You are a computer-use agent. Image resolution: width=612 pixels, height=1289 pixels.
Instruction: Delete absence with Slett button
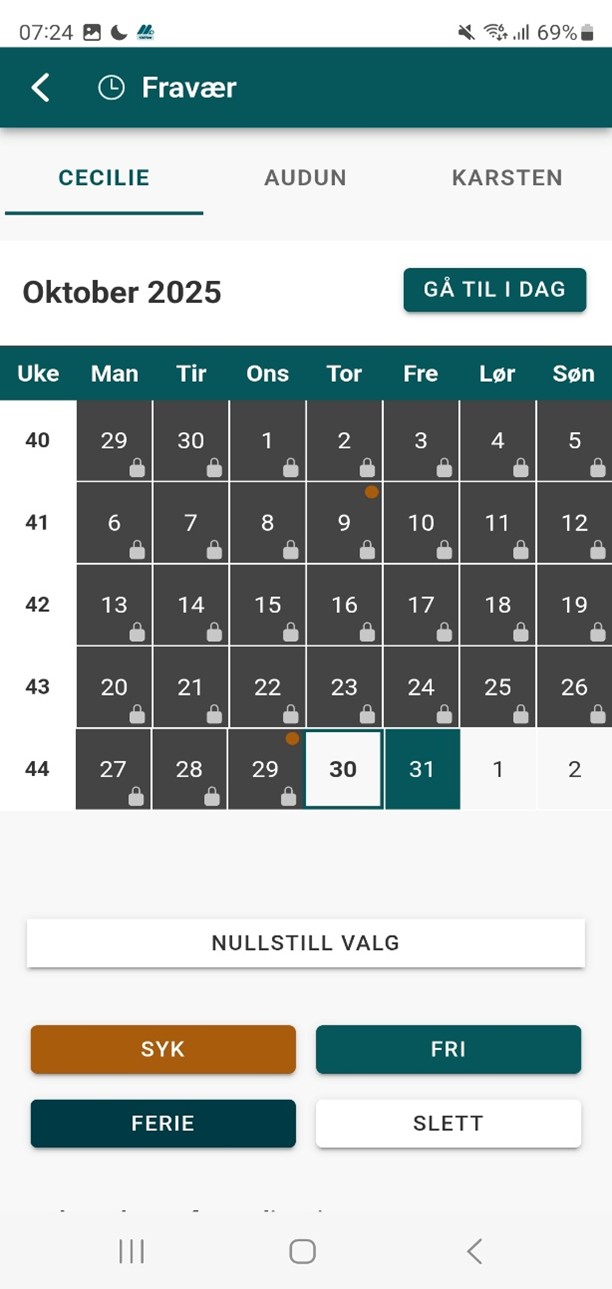(x=448, y=1123)
